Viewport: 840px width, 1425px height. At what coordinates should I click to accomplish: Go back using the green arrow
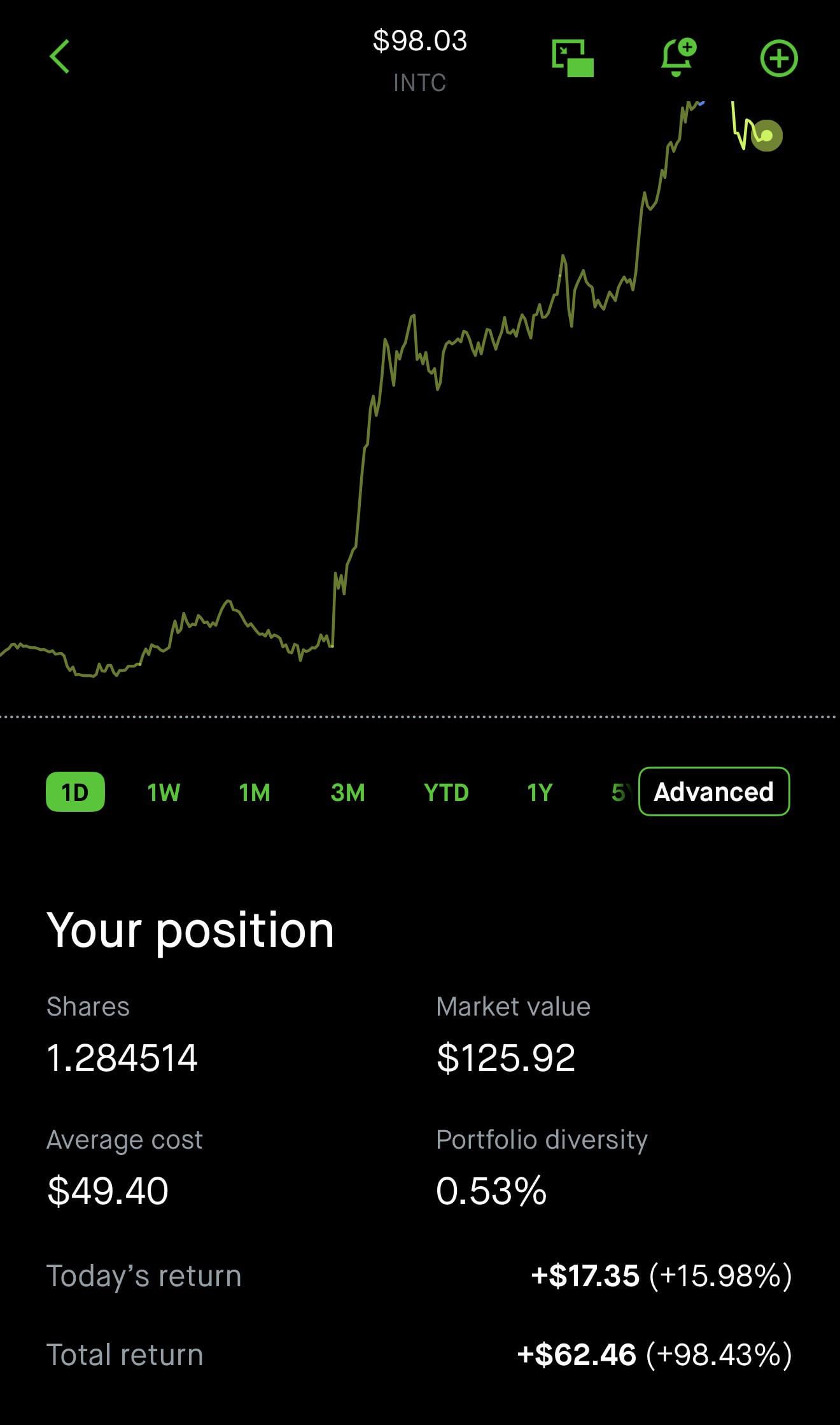tap(60, 57)
